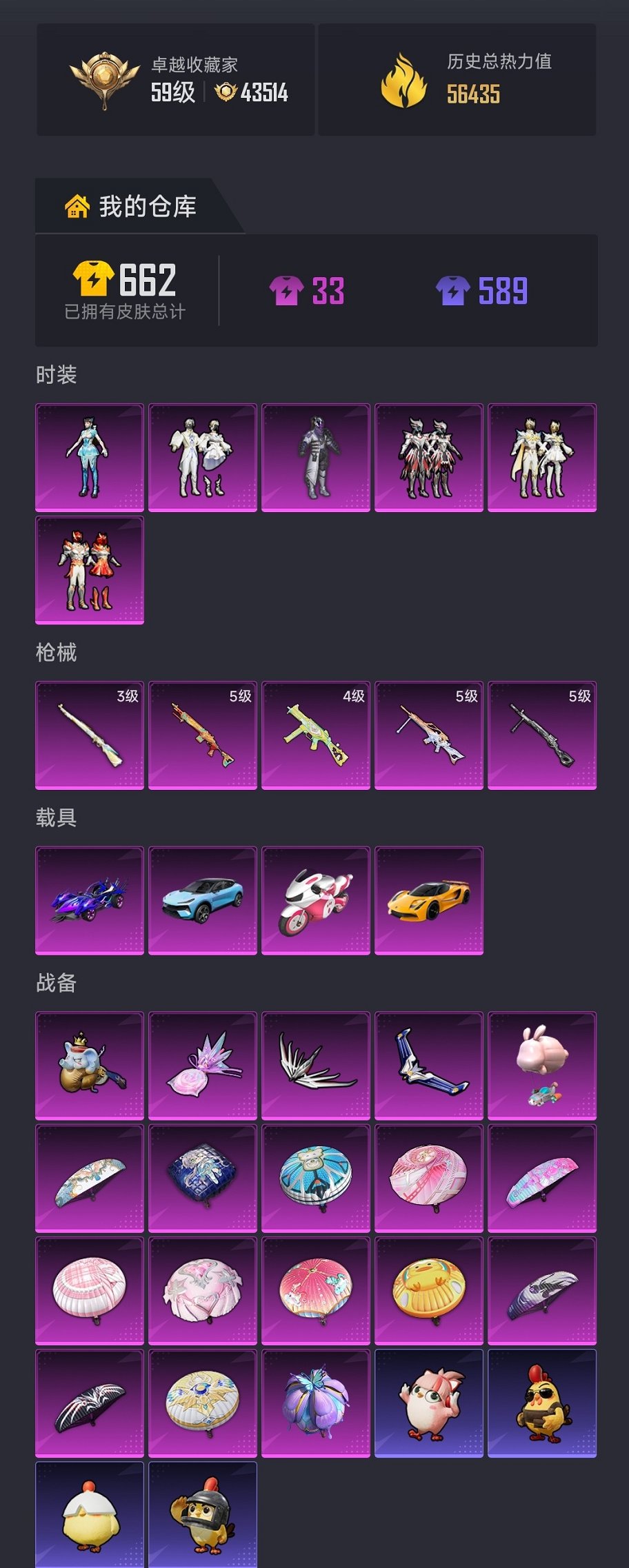Open the 3级 white rifle skin
Image resolution: width=629 pixels, height=1568 pixels.
click(90, 735)
